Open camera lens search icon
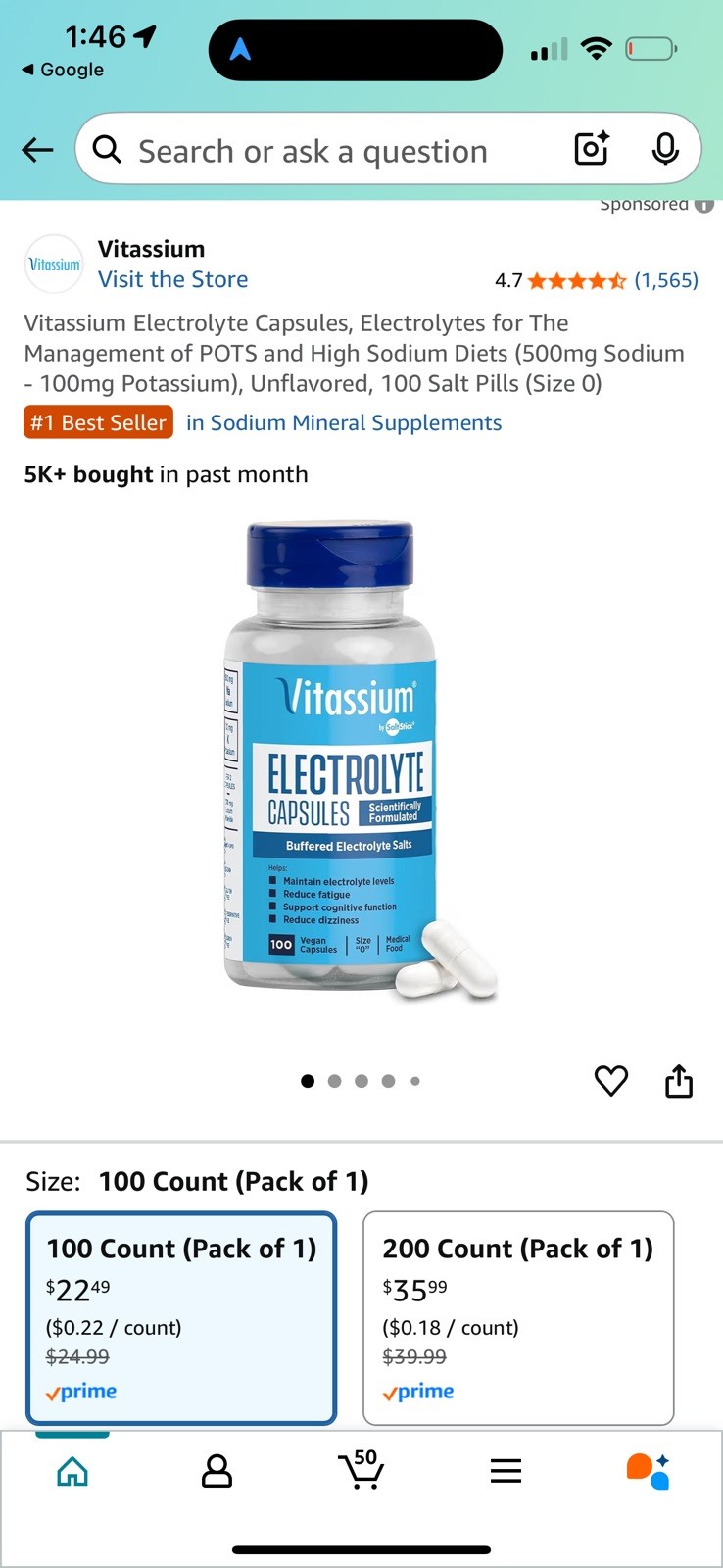 [x=592, y=149]
